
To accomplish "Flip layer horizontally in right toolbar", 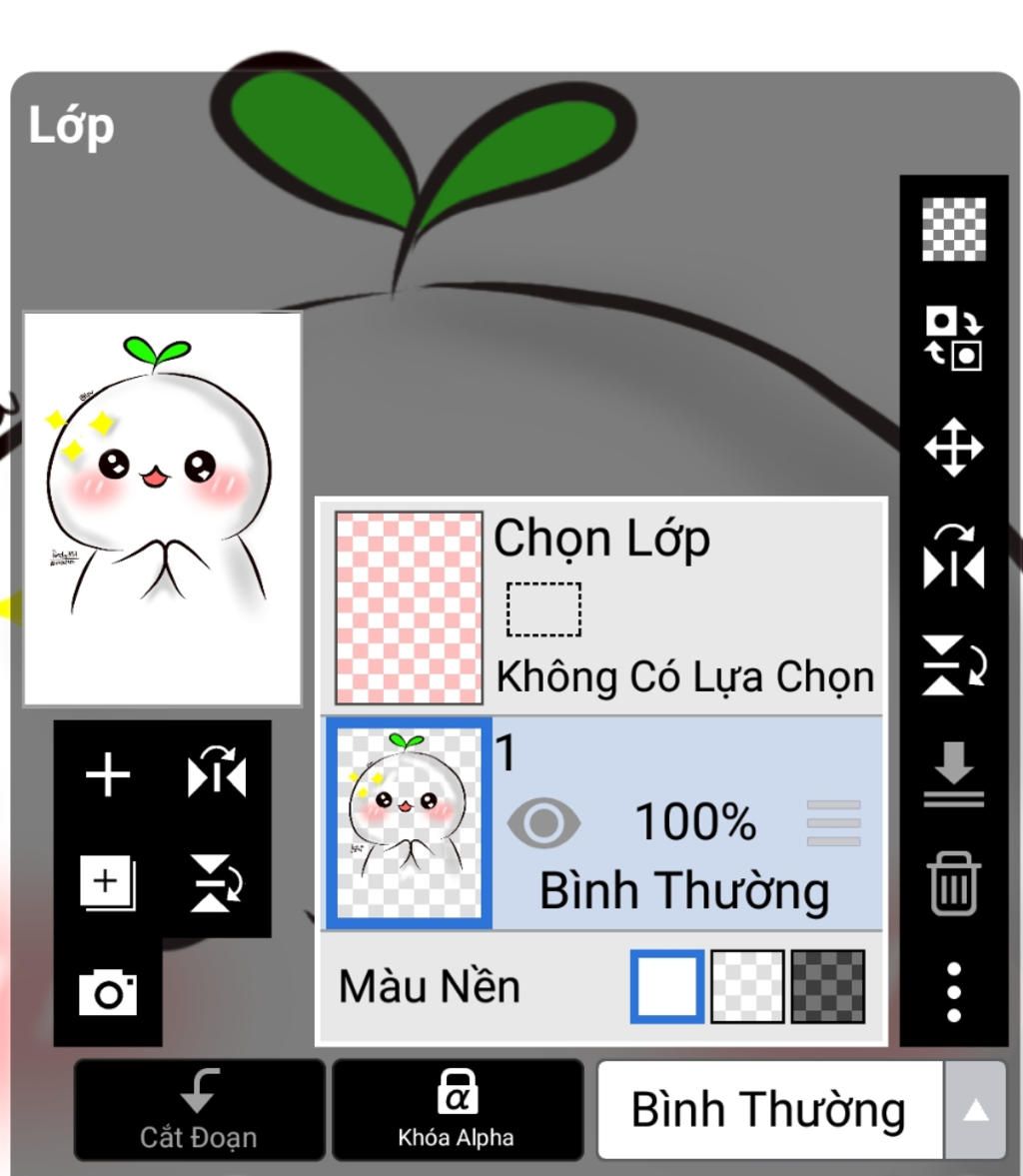I will pos(953,558).
